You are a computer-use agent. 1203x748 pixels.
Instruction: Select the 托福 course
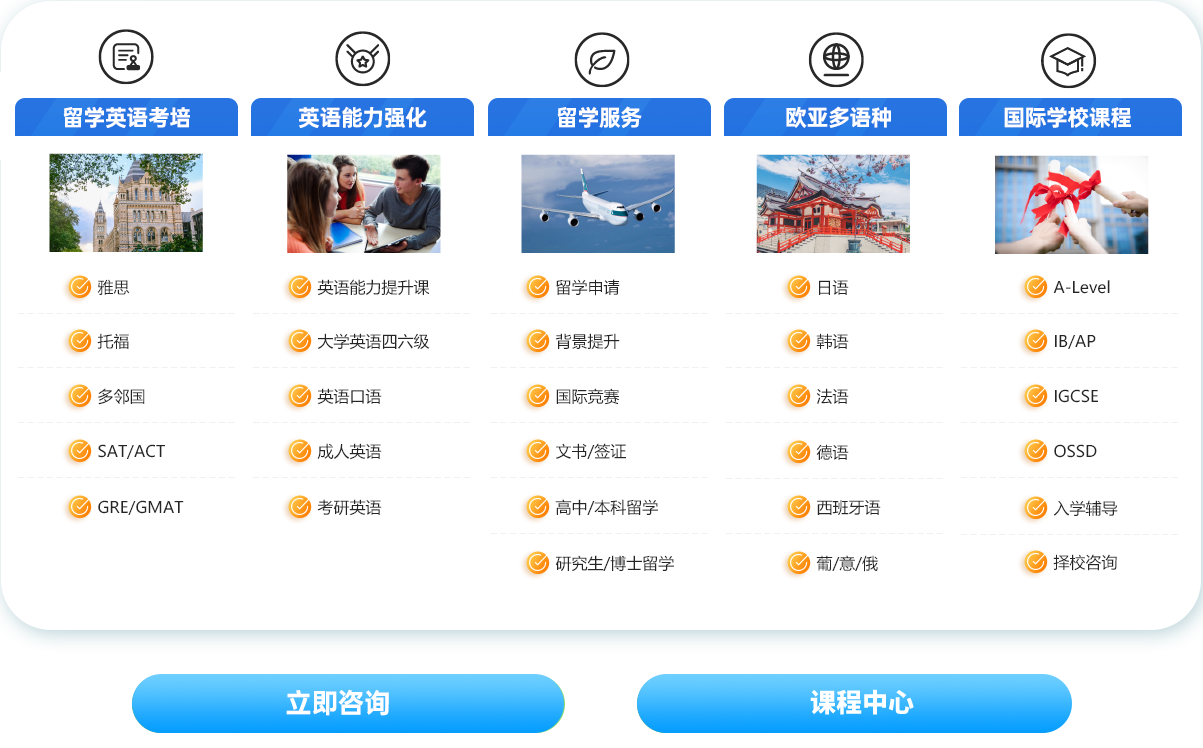[112, 342]
